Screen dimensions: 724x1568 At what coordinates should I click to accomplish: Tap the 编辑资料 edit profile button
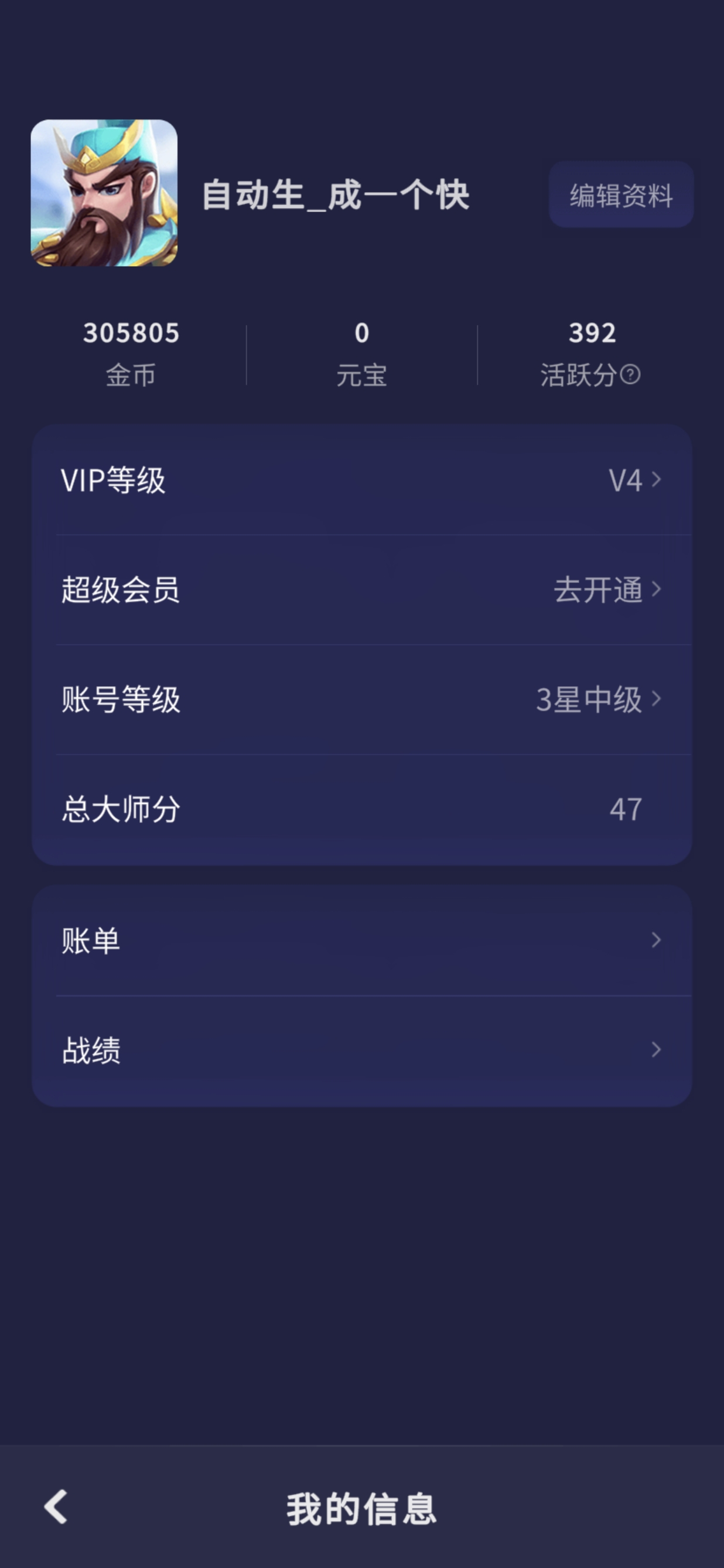click(620, 195)
